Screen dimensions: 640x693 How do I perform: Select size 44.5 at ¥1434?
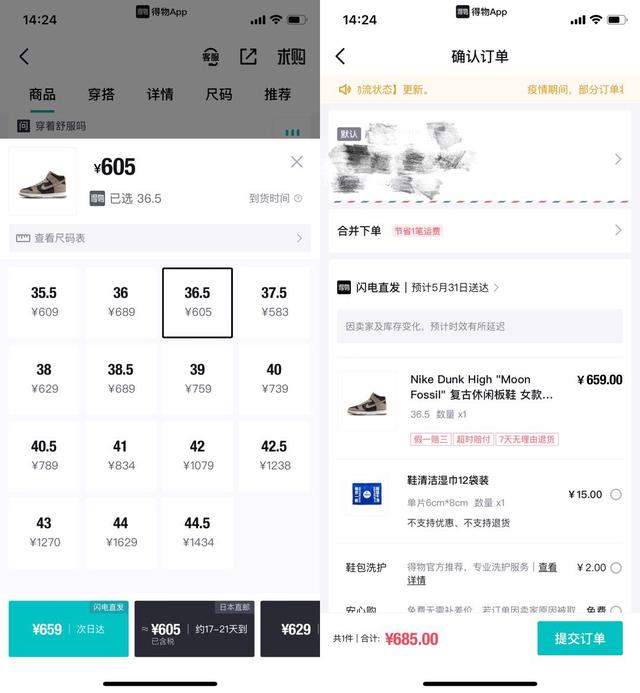pos(197,532)
